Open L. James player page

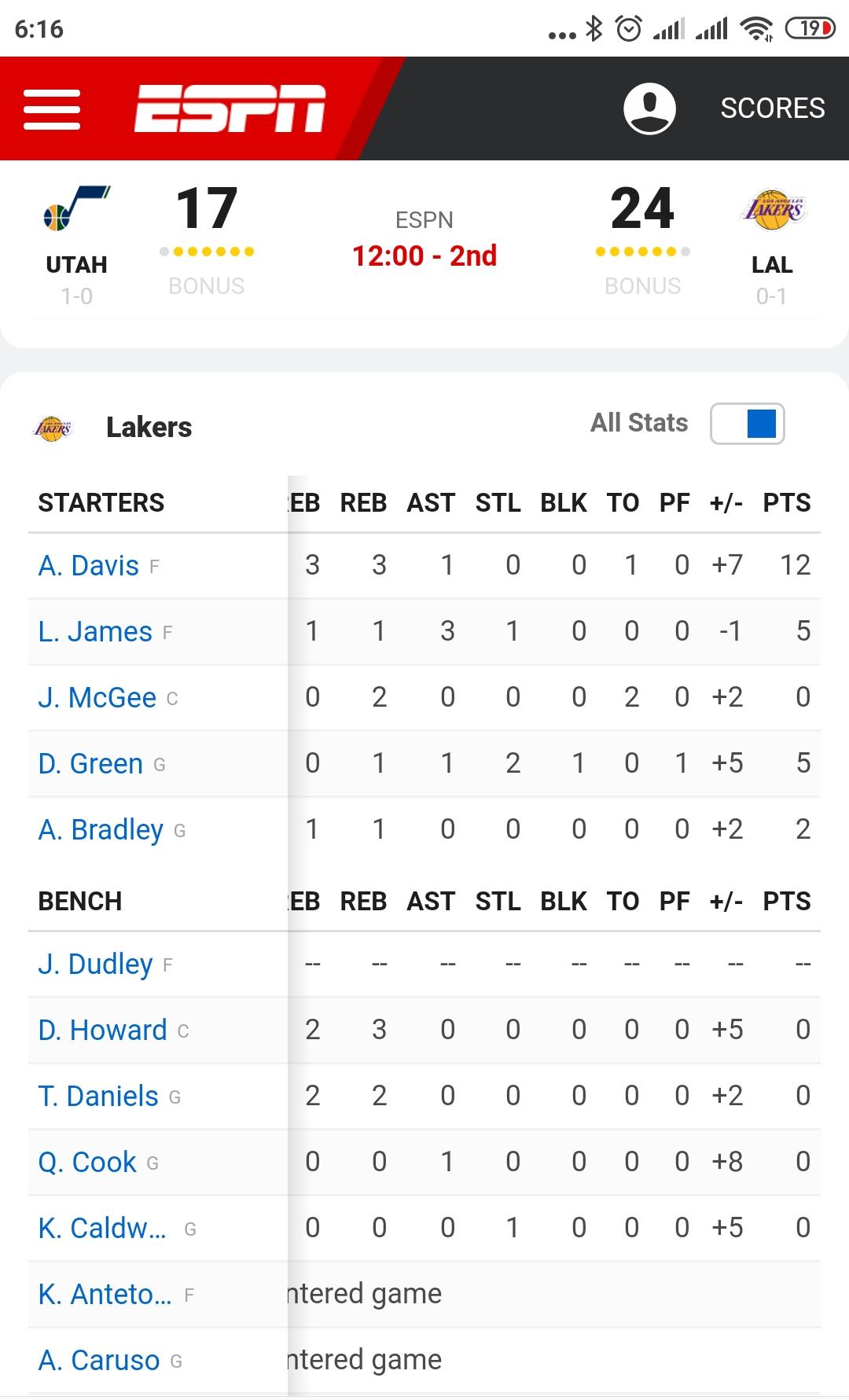point(95,632)
